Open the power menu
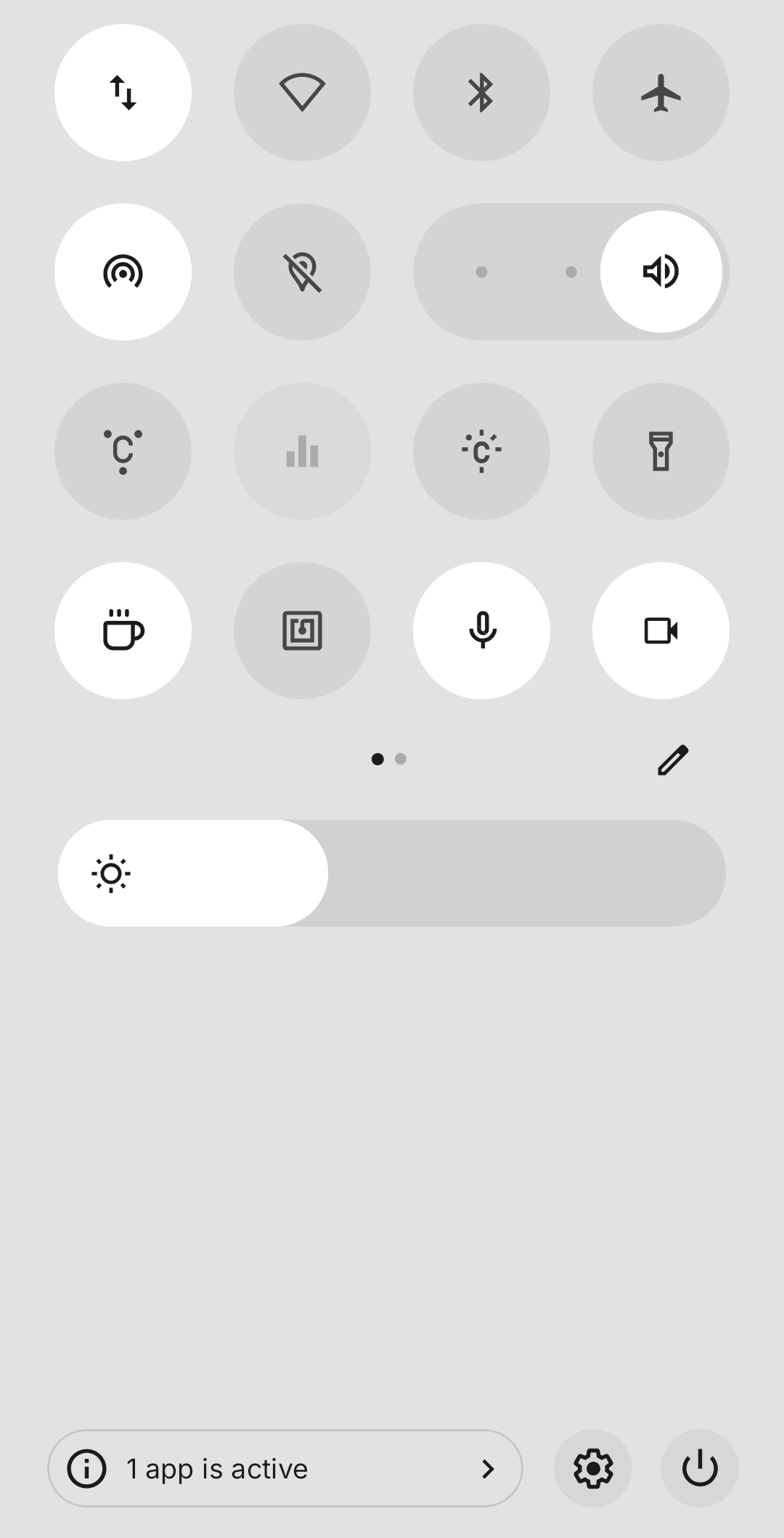The width and height of the screenshot is (784, 1538). click(x=700, y=1468)
